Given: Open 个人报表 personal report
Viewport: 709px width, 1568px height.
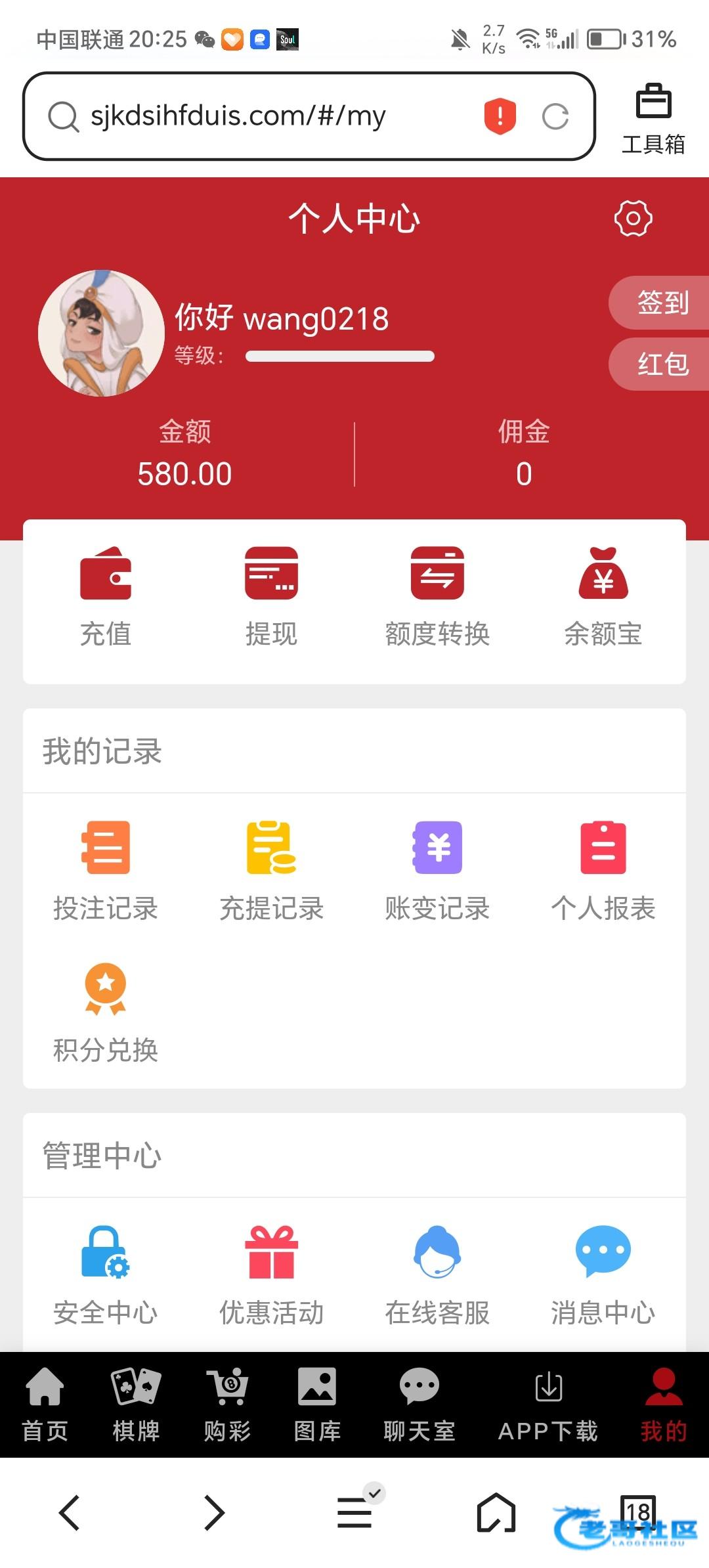Looking at the screenshot, I should click(603, 870).
